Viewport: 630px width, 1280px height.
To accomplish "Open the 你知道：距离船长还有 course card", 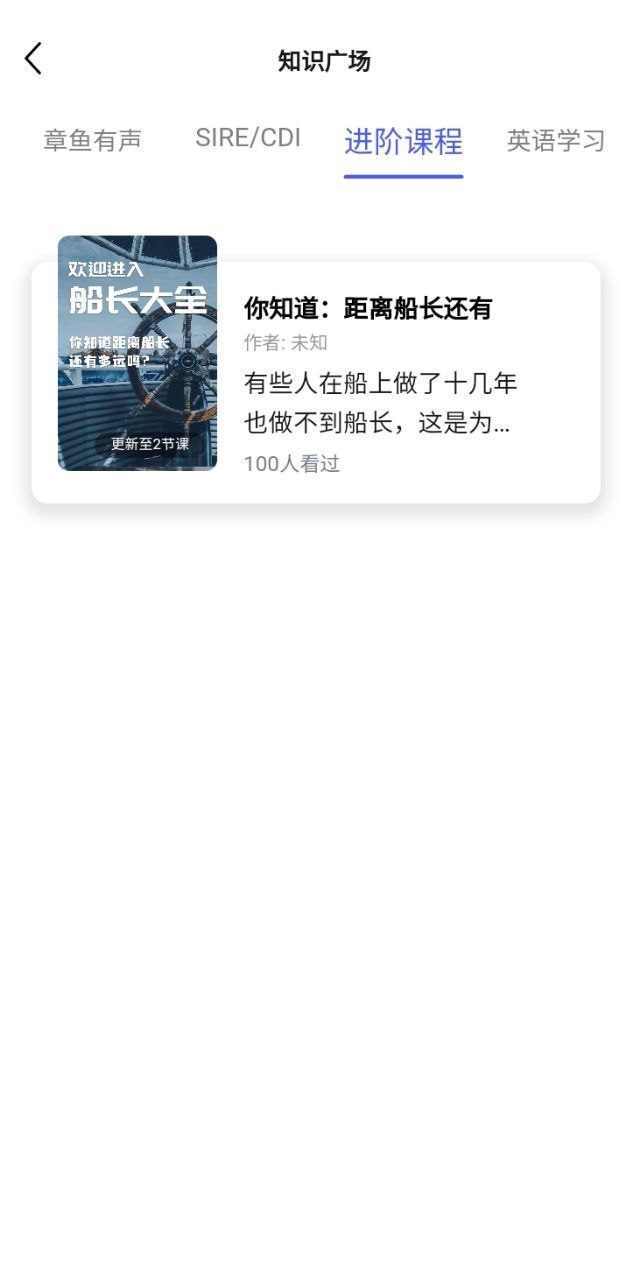I will tap(368, 382).
